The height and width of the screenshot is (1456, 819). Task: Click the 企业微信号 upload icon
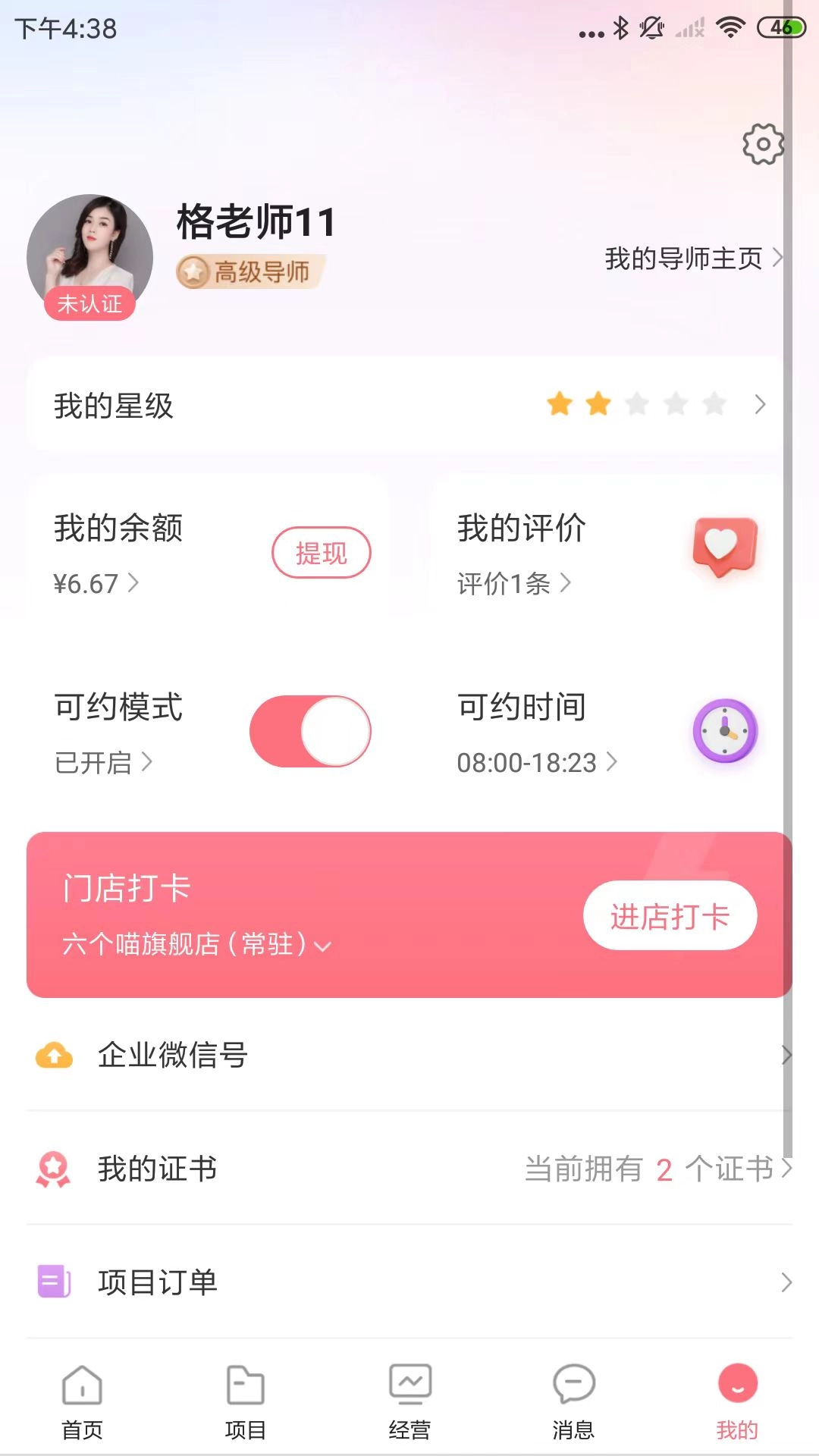click(x=53, y=1054)
